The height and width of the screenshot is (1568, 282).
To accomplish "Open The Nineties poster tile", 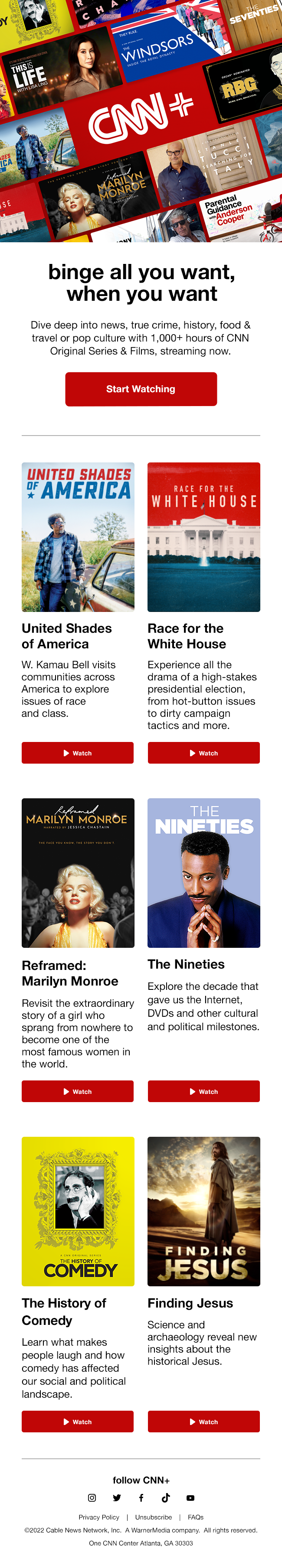I will point(203,873).
